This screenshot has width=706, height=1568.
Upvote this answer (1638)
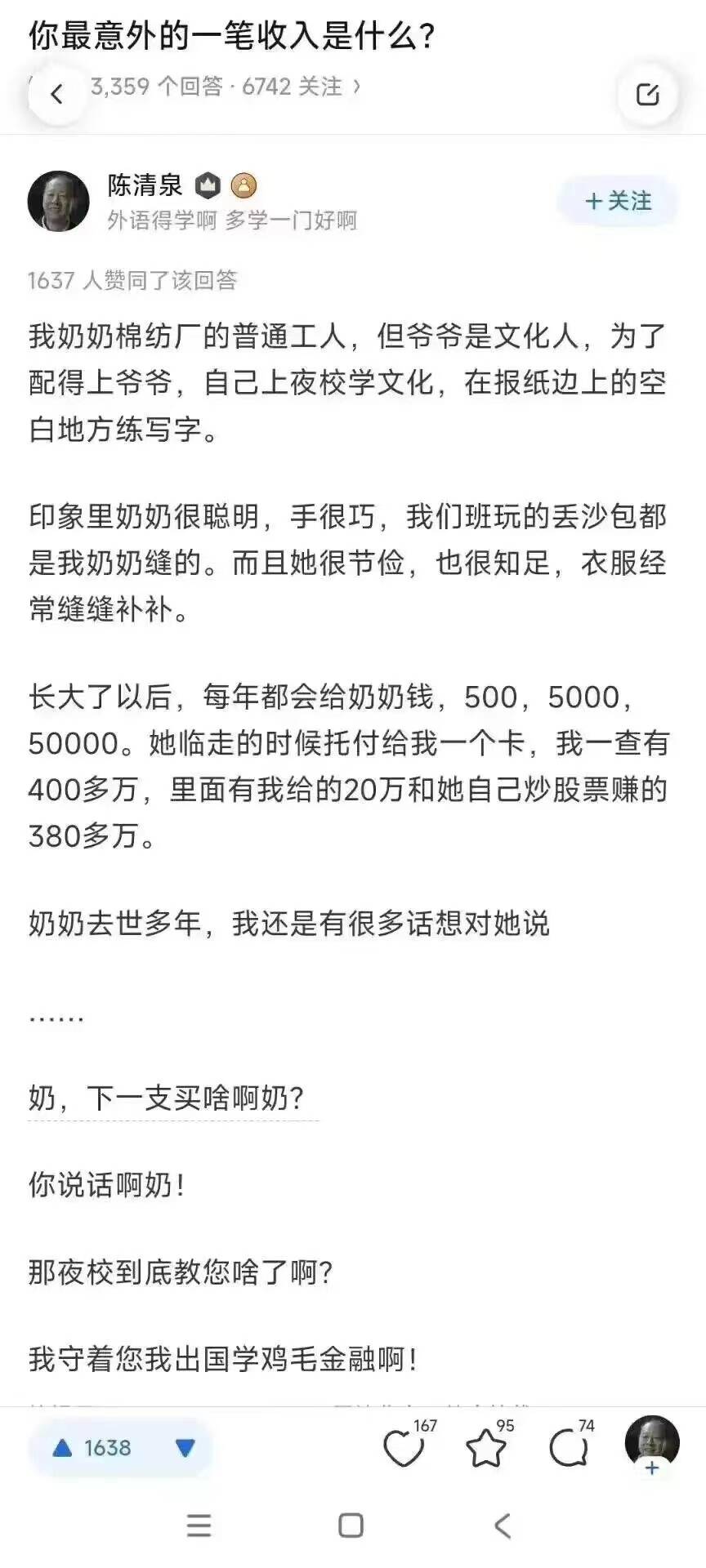(x=92, y=1448)
